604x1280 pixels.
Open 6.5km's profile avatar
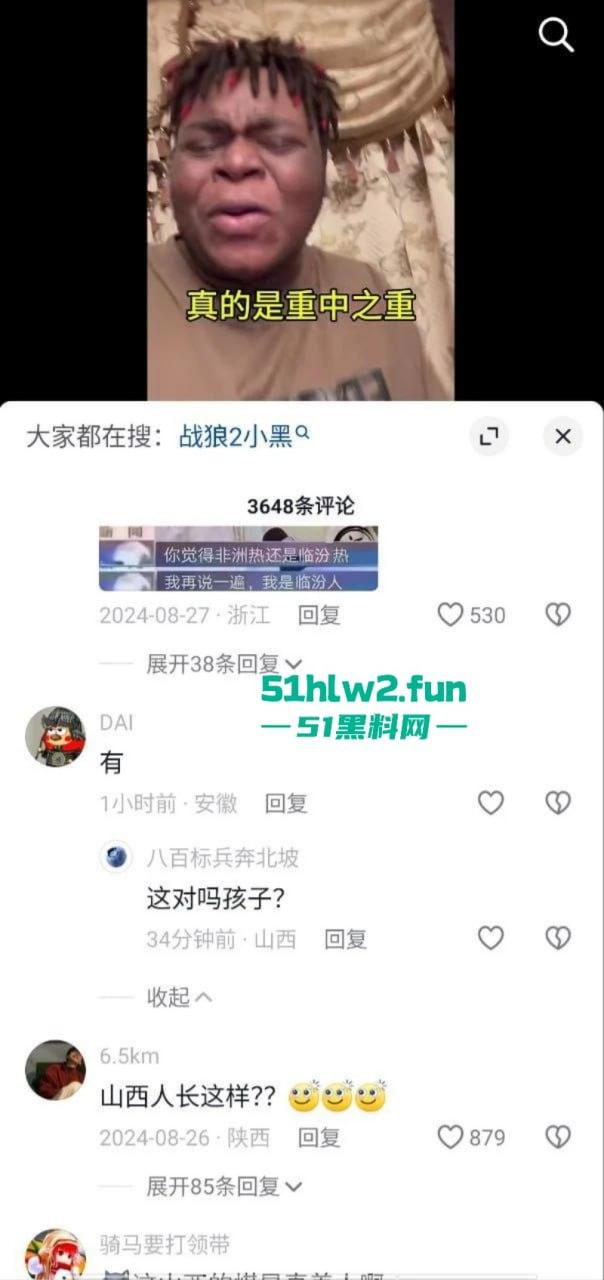coord(55,1070)
